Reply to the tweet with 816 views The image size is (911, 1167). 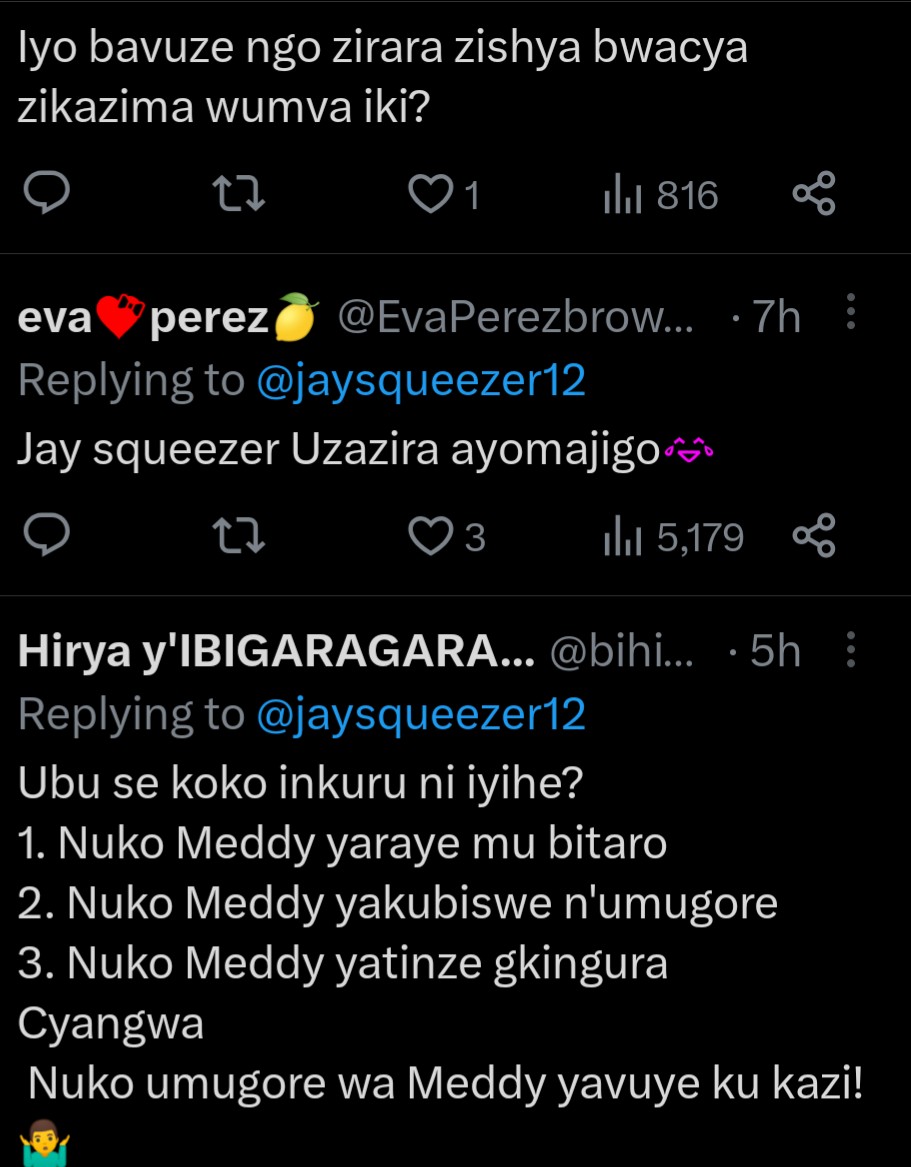tap(45, 194)
